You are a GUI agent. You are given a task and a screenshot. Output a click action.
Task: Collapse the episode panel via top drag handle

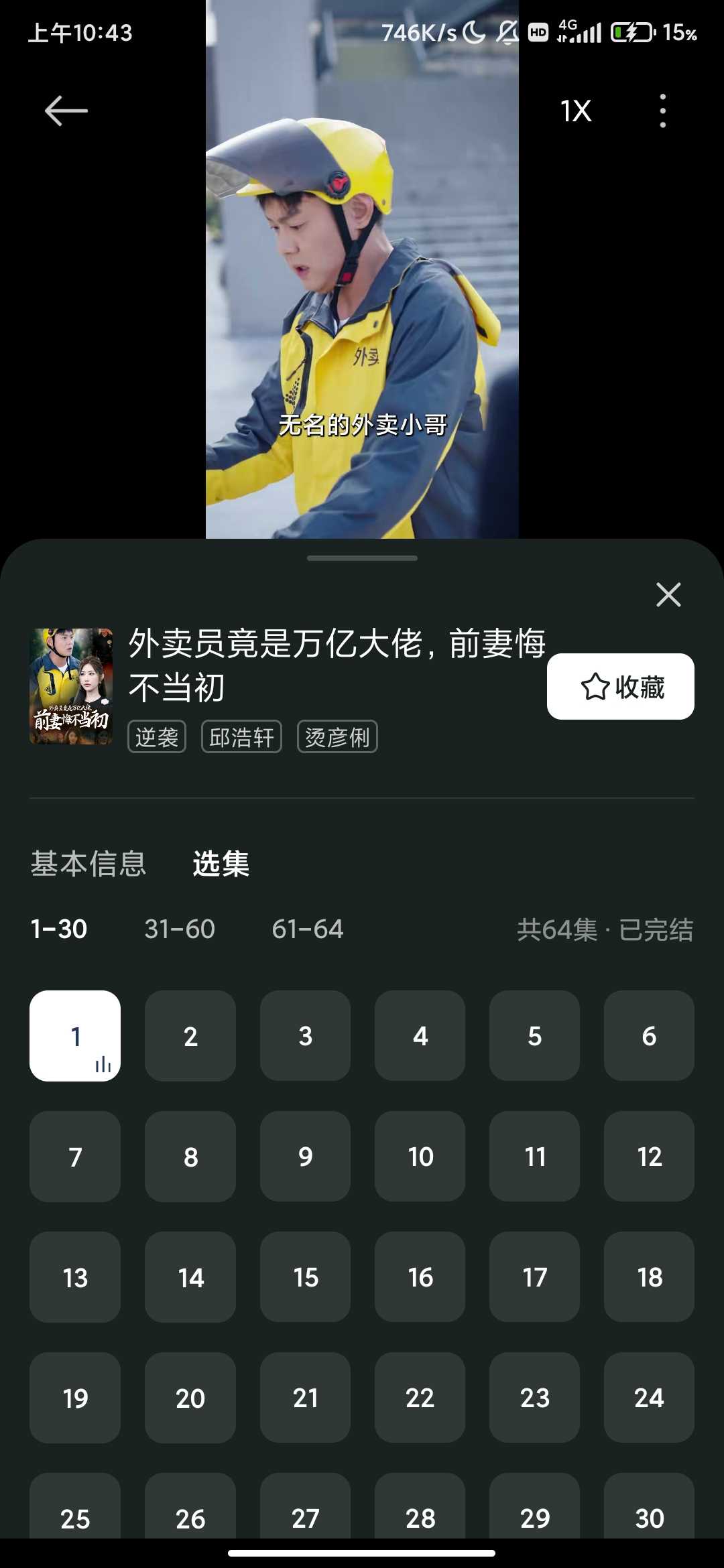(x=362, y=556)
